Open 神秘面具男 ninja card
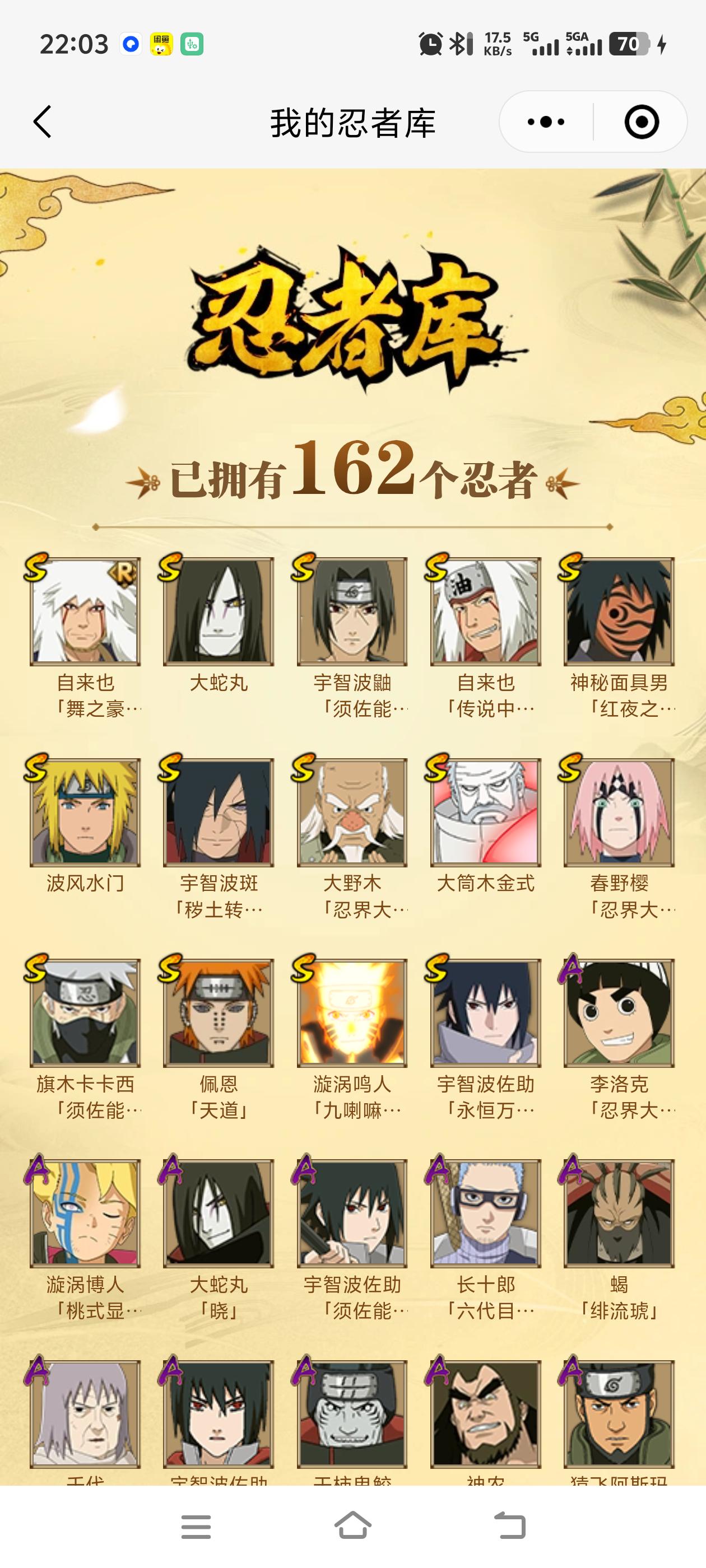 pyautogui.click(x=619, y=612)
